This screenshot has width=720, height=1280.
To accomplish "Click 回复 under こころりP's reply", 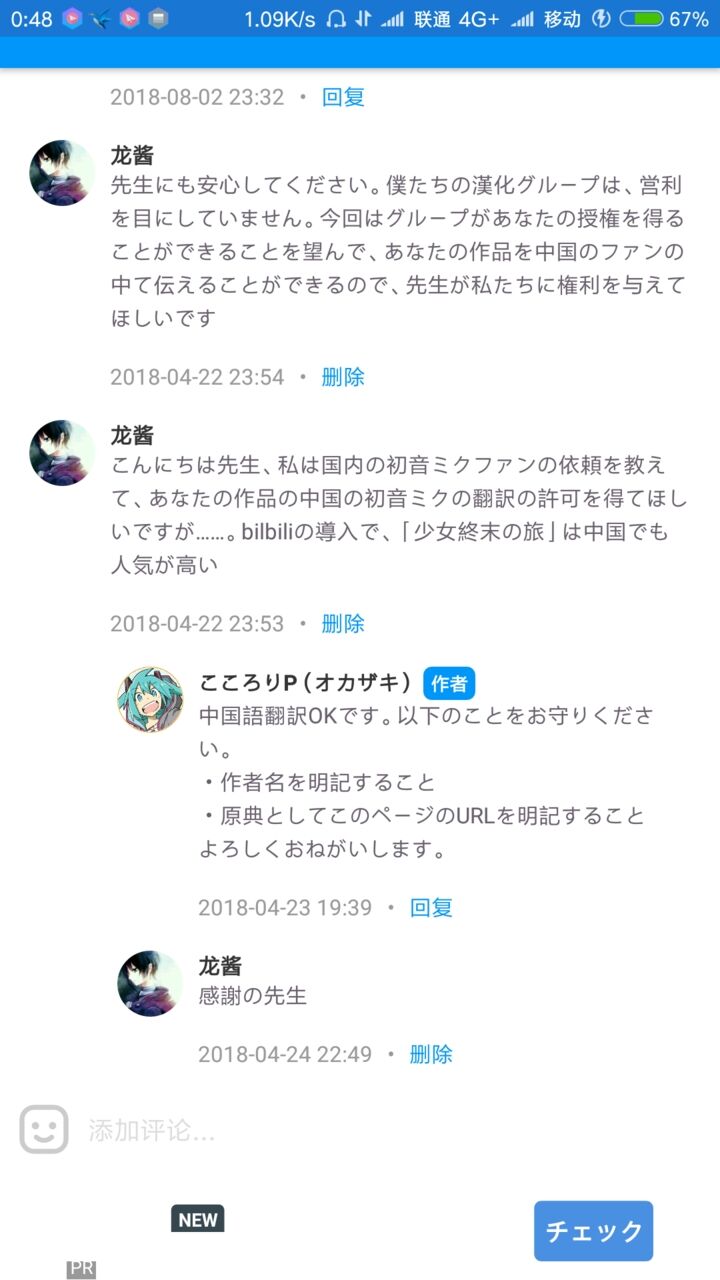I will tap(433, 907).
